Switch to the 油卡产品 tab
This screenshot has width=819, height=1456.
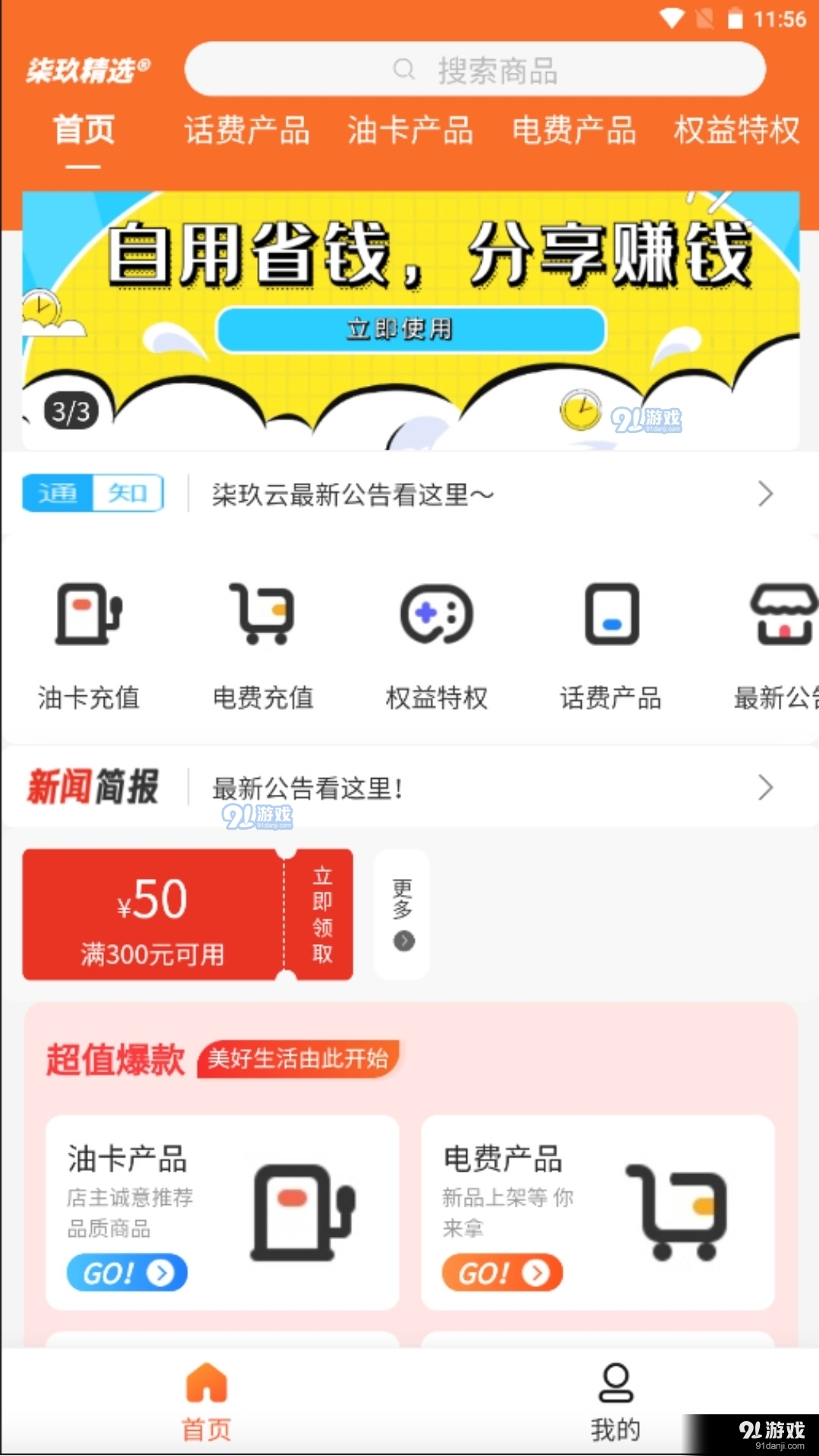click(x=409, y=130)
